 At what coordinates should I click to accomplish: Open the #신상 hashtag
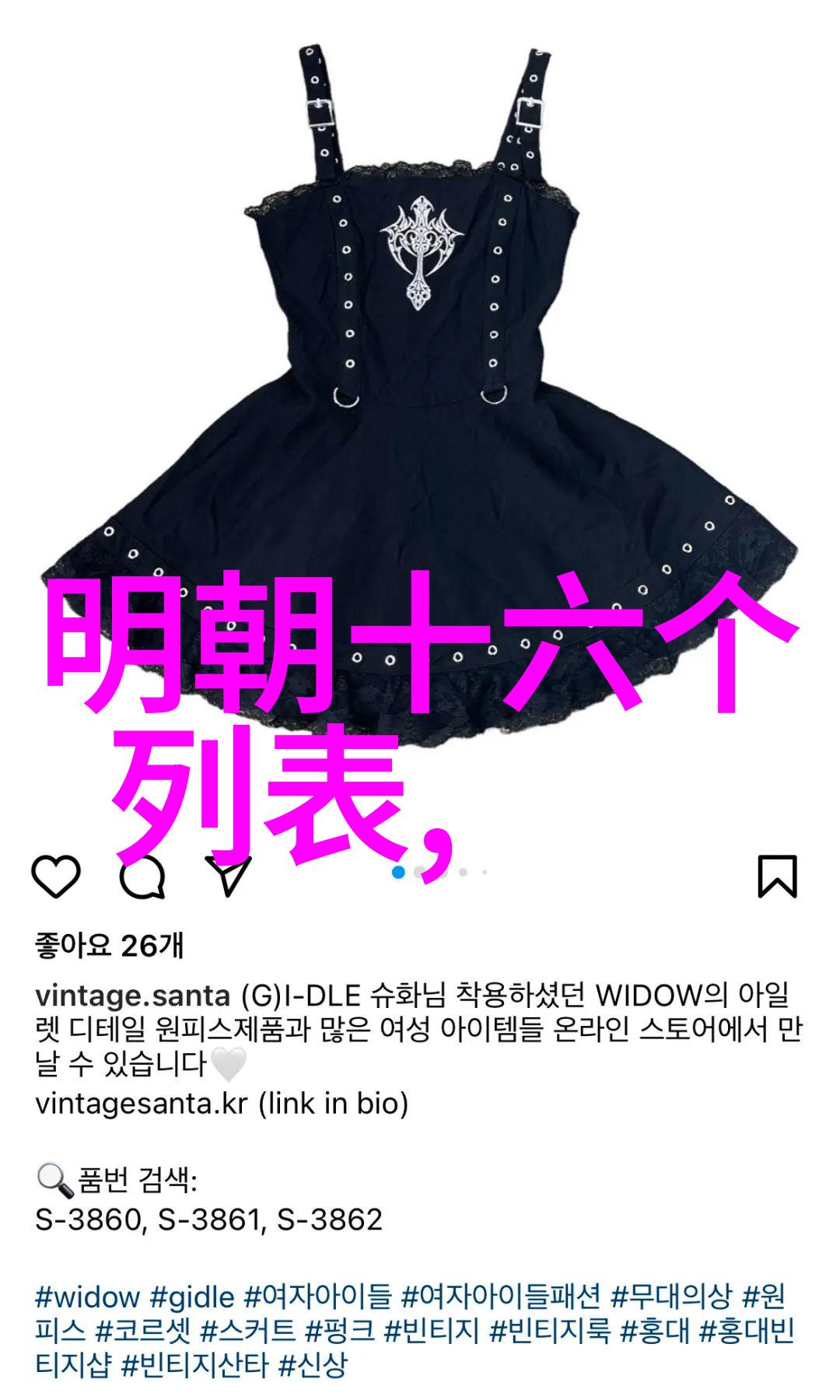pyautogui.click(x=313, y=1365)
